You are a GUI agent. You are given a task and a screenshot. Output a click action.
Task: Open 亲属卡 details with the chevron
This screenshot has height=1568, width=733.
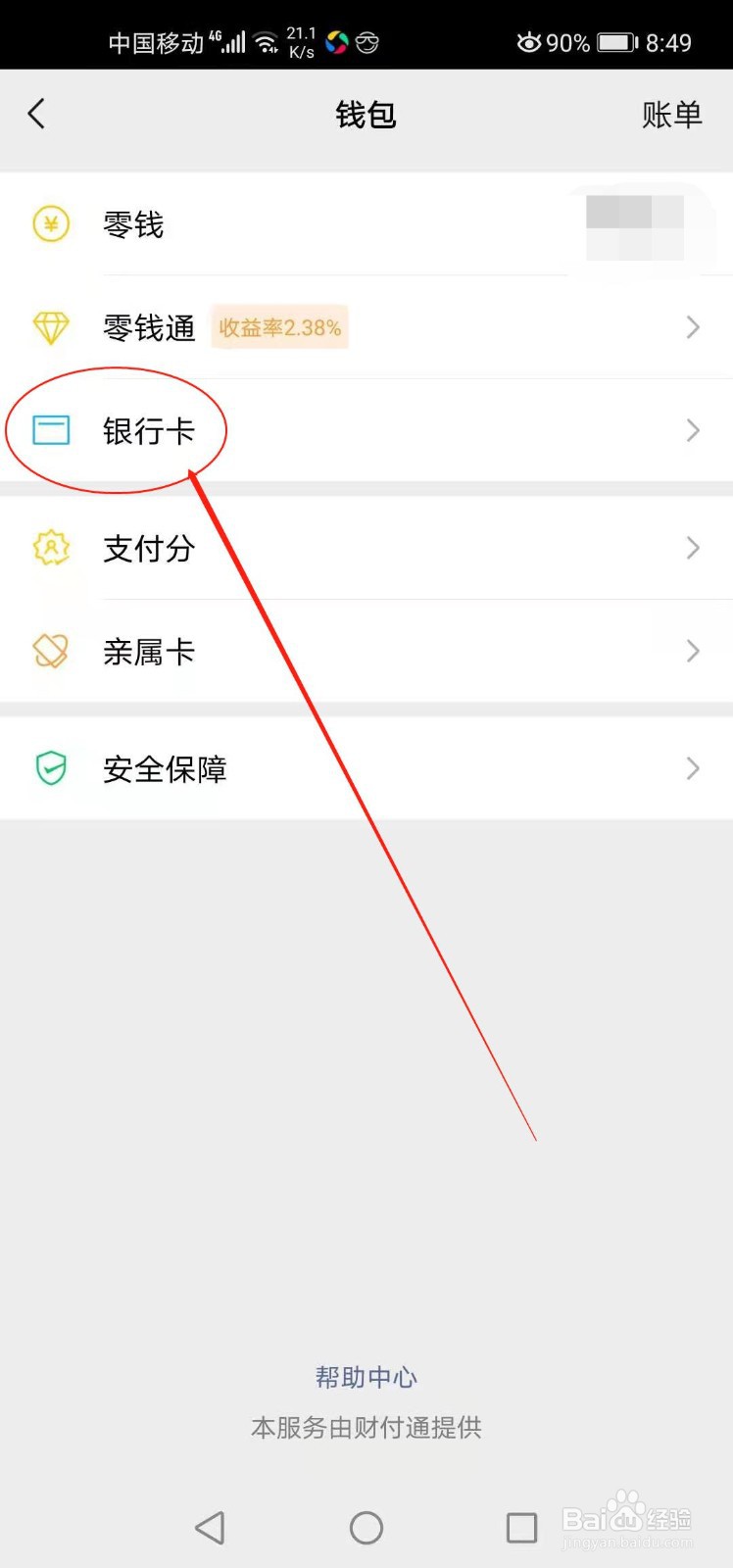(x=693, y=650)
